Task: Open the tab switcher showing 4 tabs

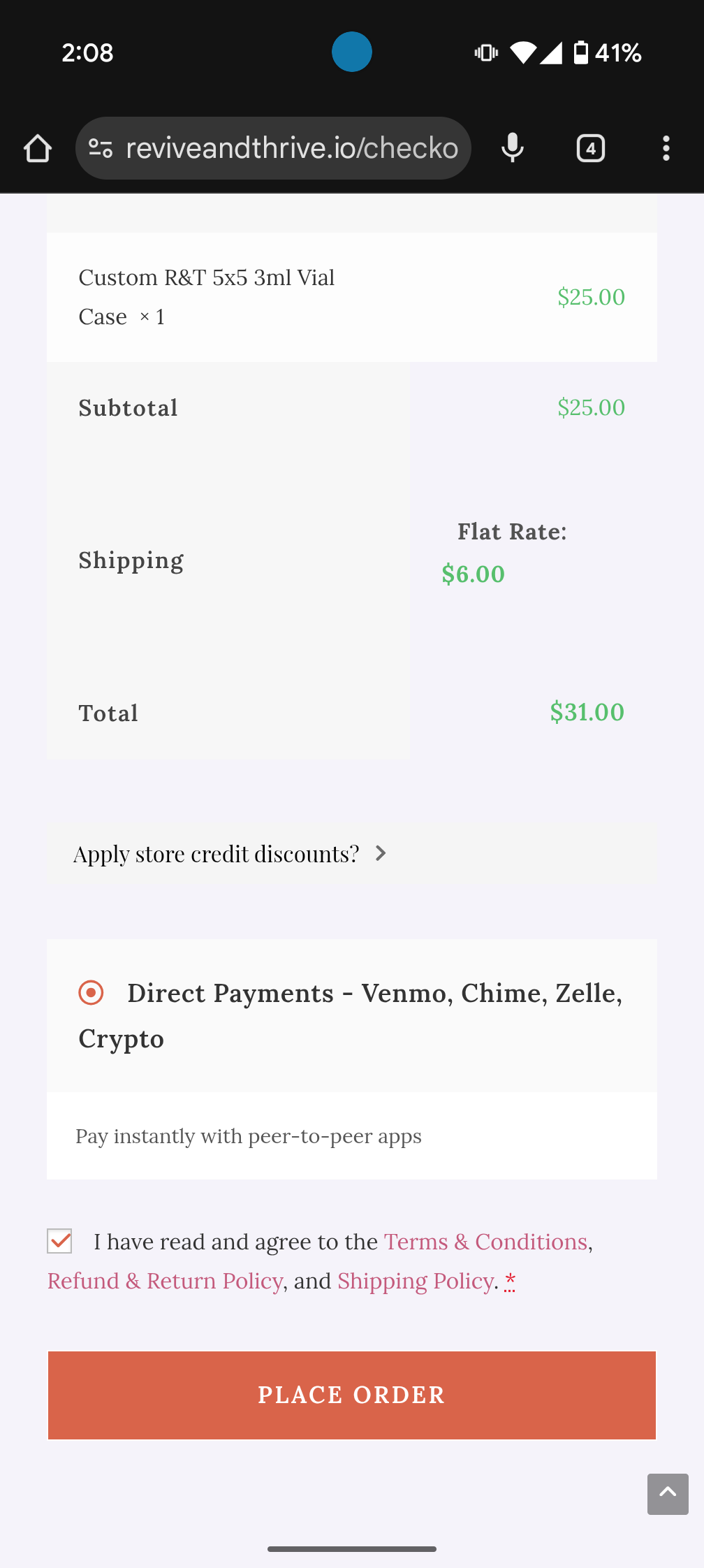Action: pyautogui.click(x=591, y=148)
